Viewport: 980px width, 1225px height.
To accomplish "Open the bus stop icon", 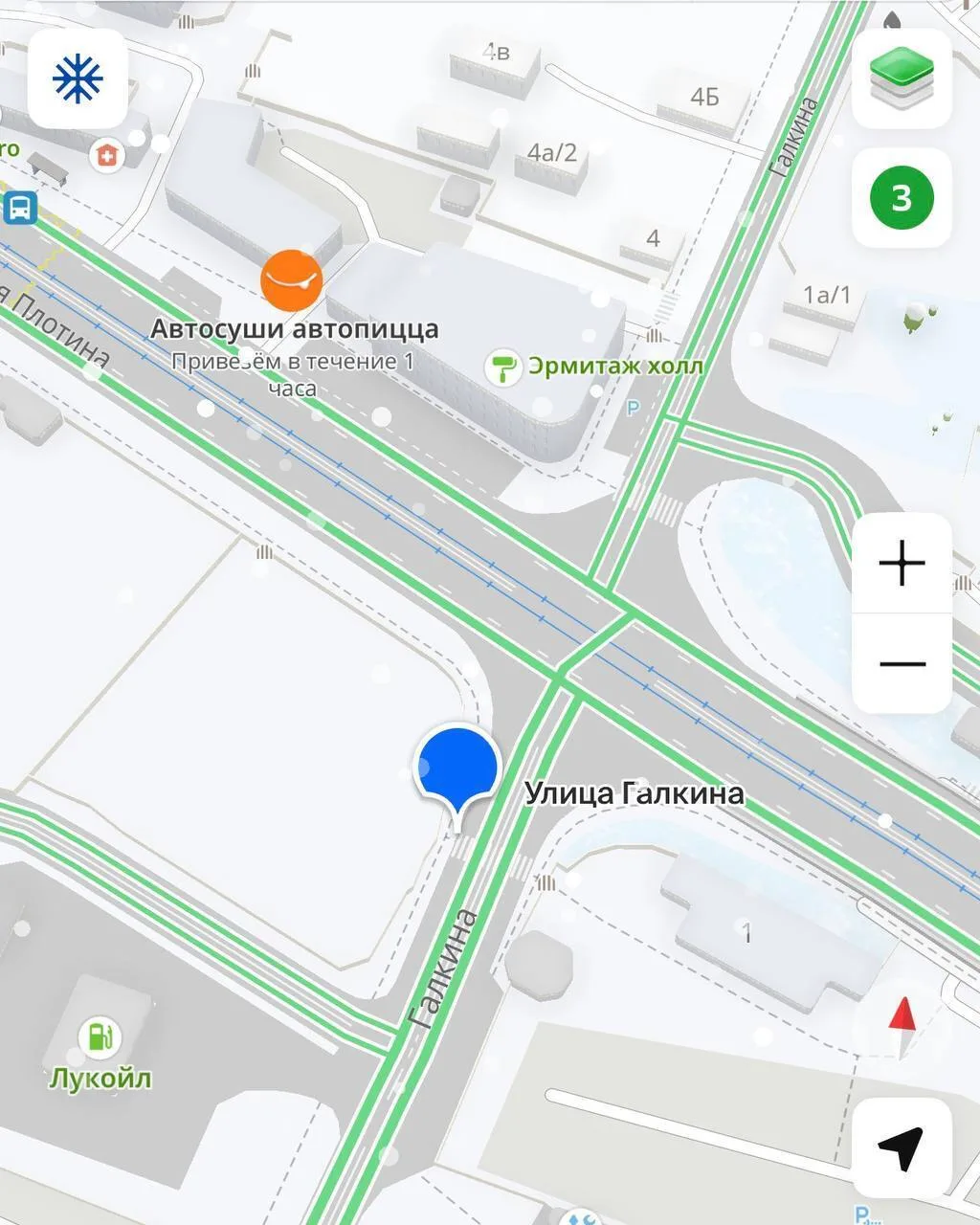I will coord(19,208).
